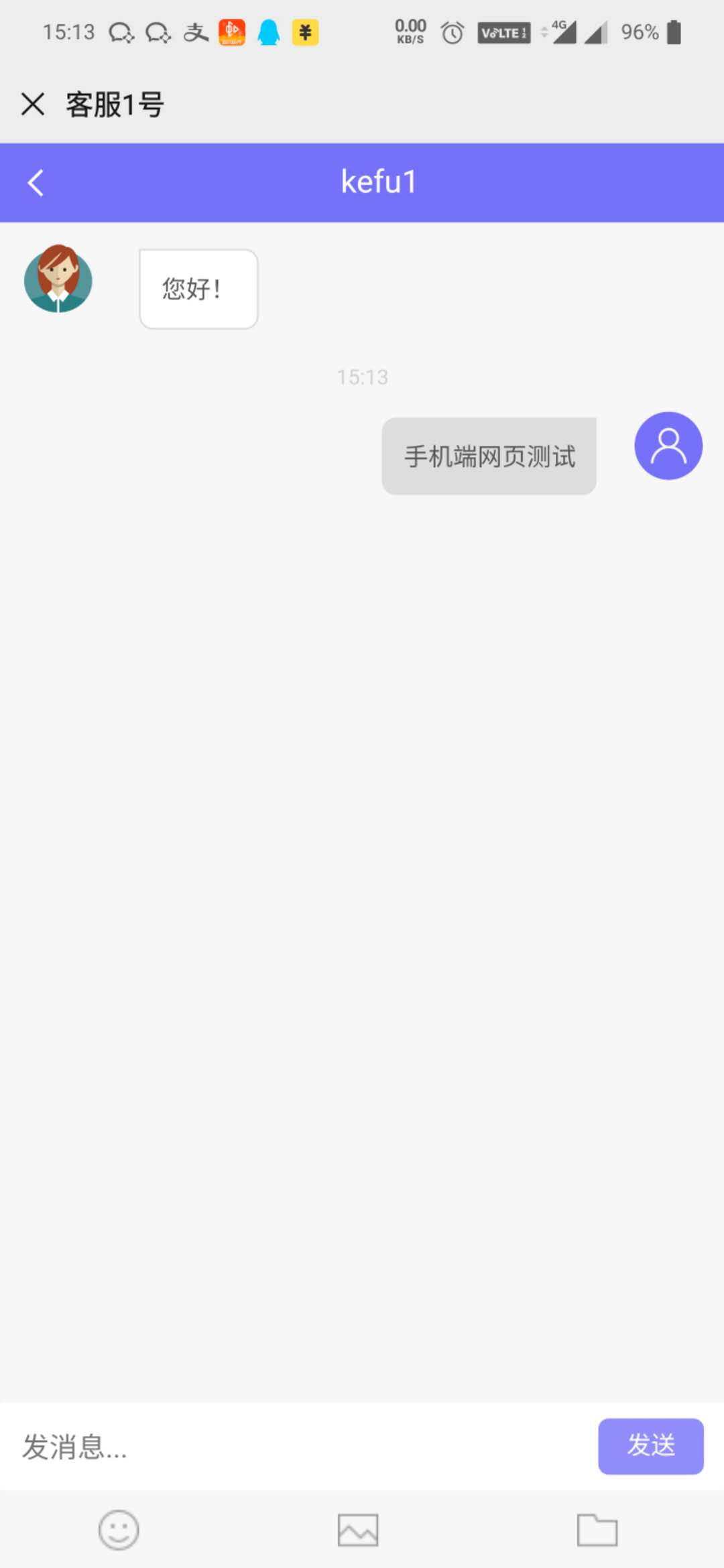Send the message with 发送 button
The width and height of the screenshot is (724, 1568).
650,1446
